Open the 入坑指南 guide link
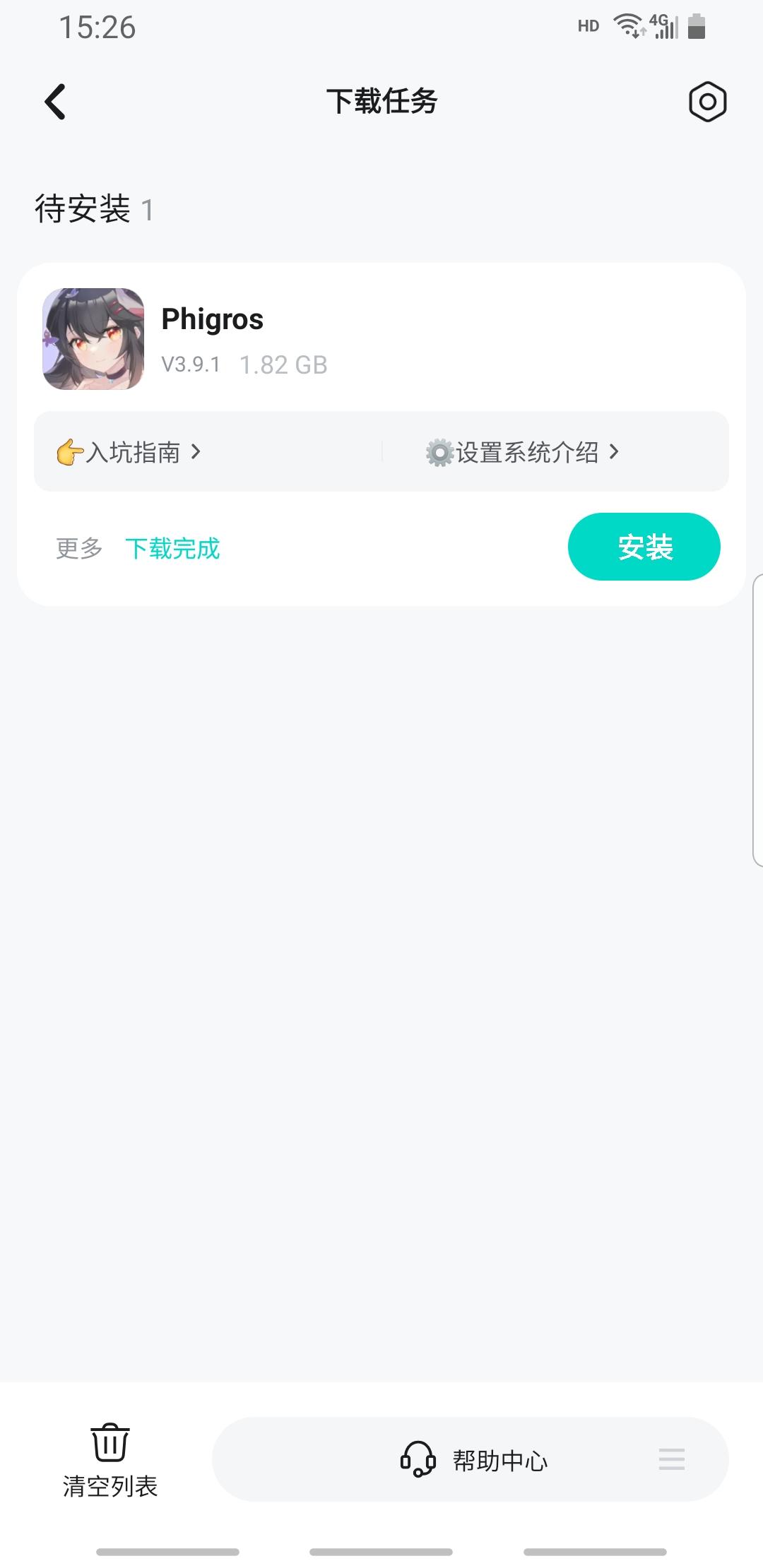 point(134,453)
